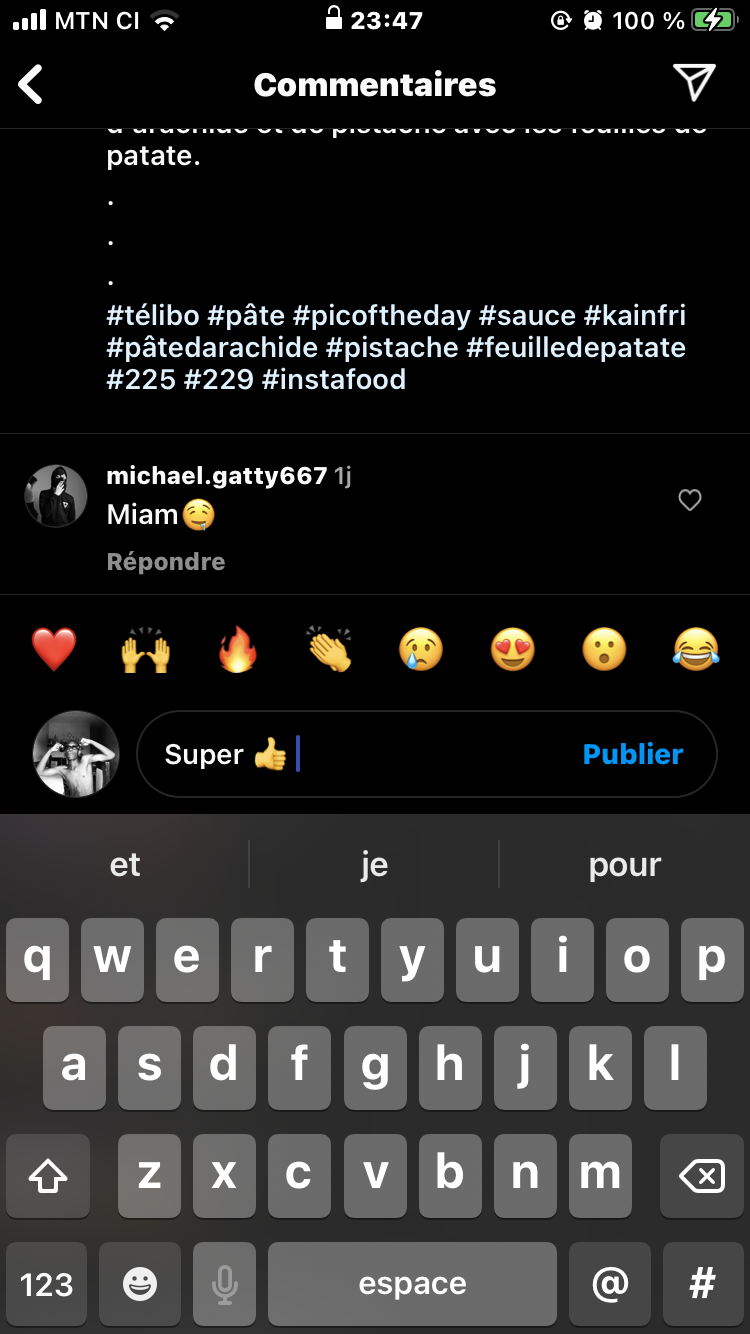Insert the heart-eyes emoji

[513, 651]
